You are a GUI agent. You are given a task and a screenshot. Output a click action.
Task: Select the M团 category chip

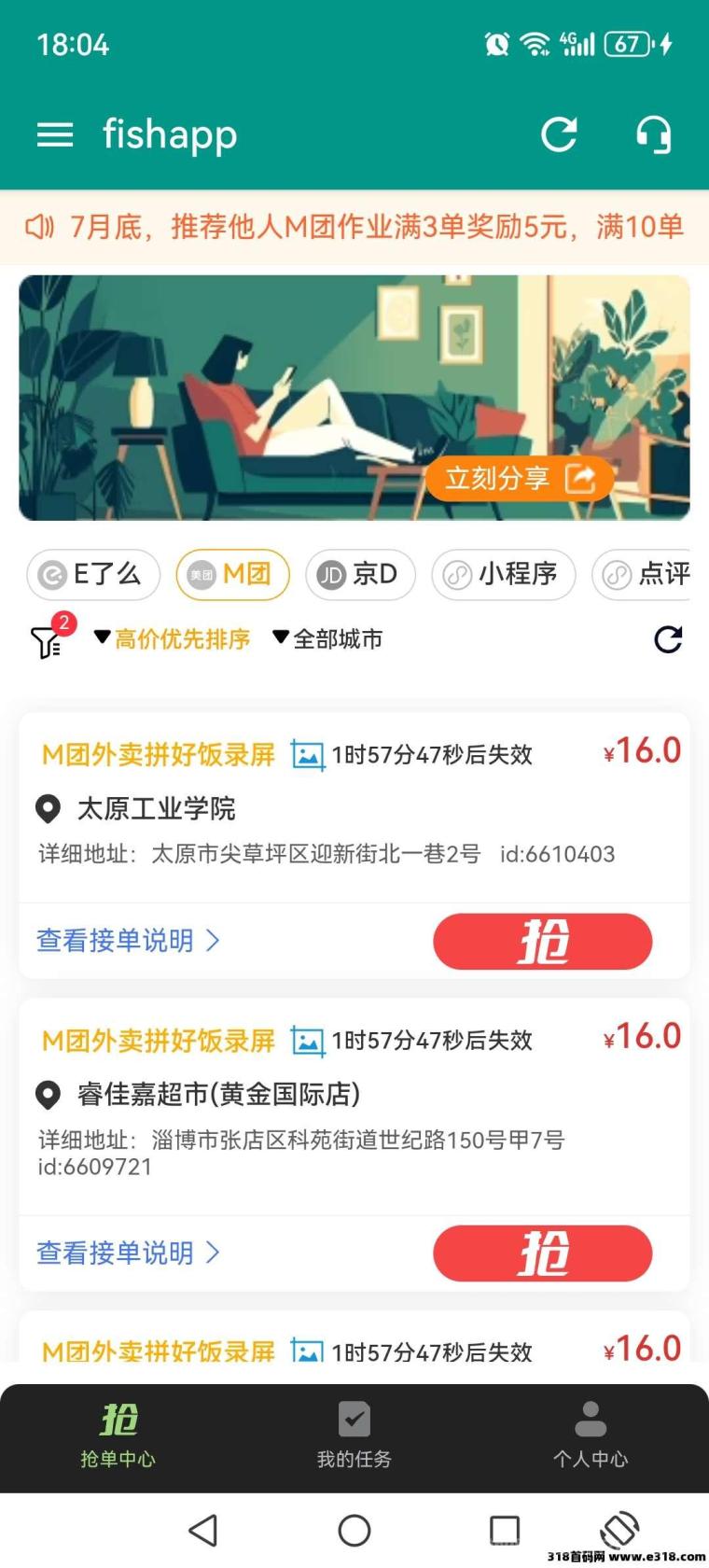pos(232,575)
